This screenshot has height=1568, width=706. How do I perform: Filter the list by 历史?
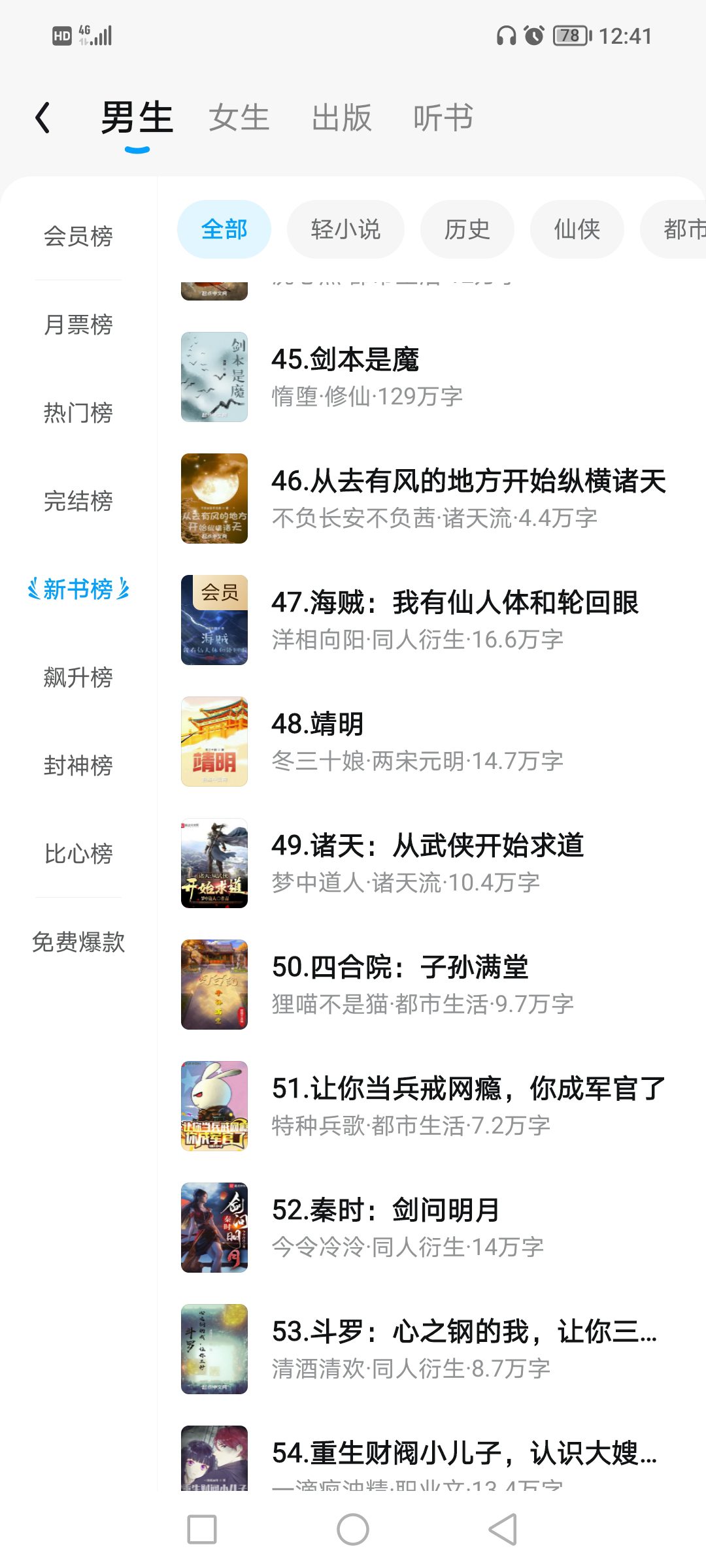click(x=467, y=229)
